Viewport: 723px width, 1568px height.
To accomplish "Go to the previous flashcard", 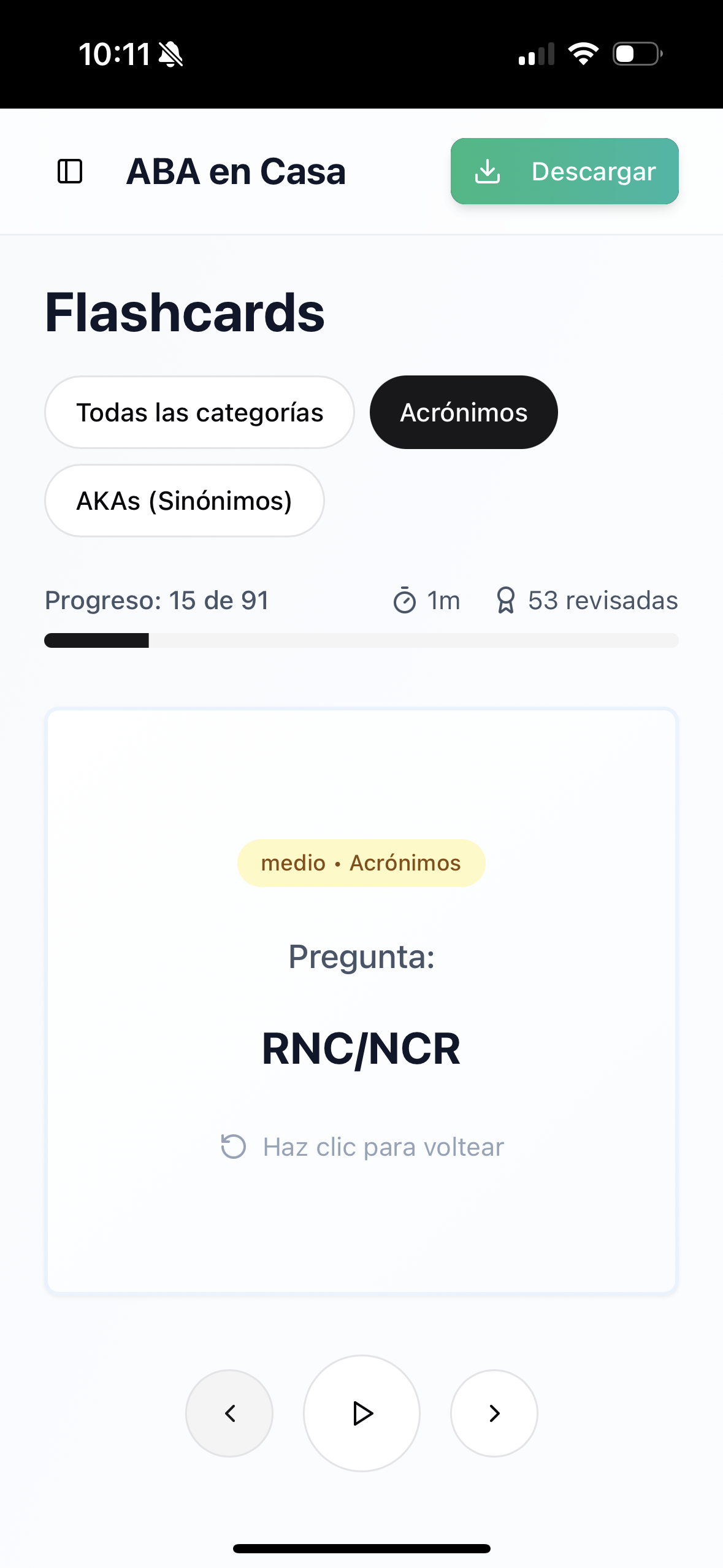I will pyautogui.click(x=229, y=1413).
